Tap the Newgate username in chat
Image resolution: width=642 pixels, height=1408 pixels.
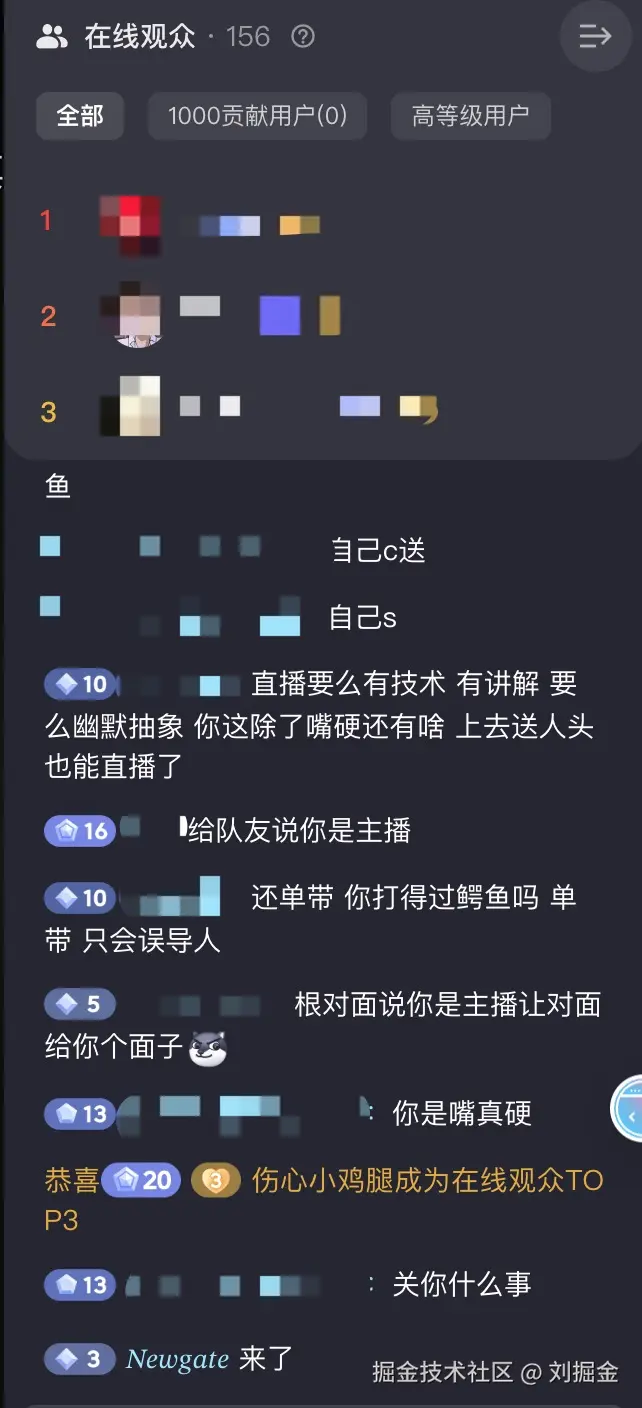click(x=177, y=1358)
